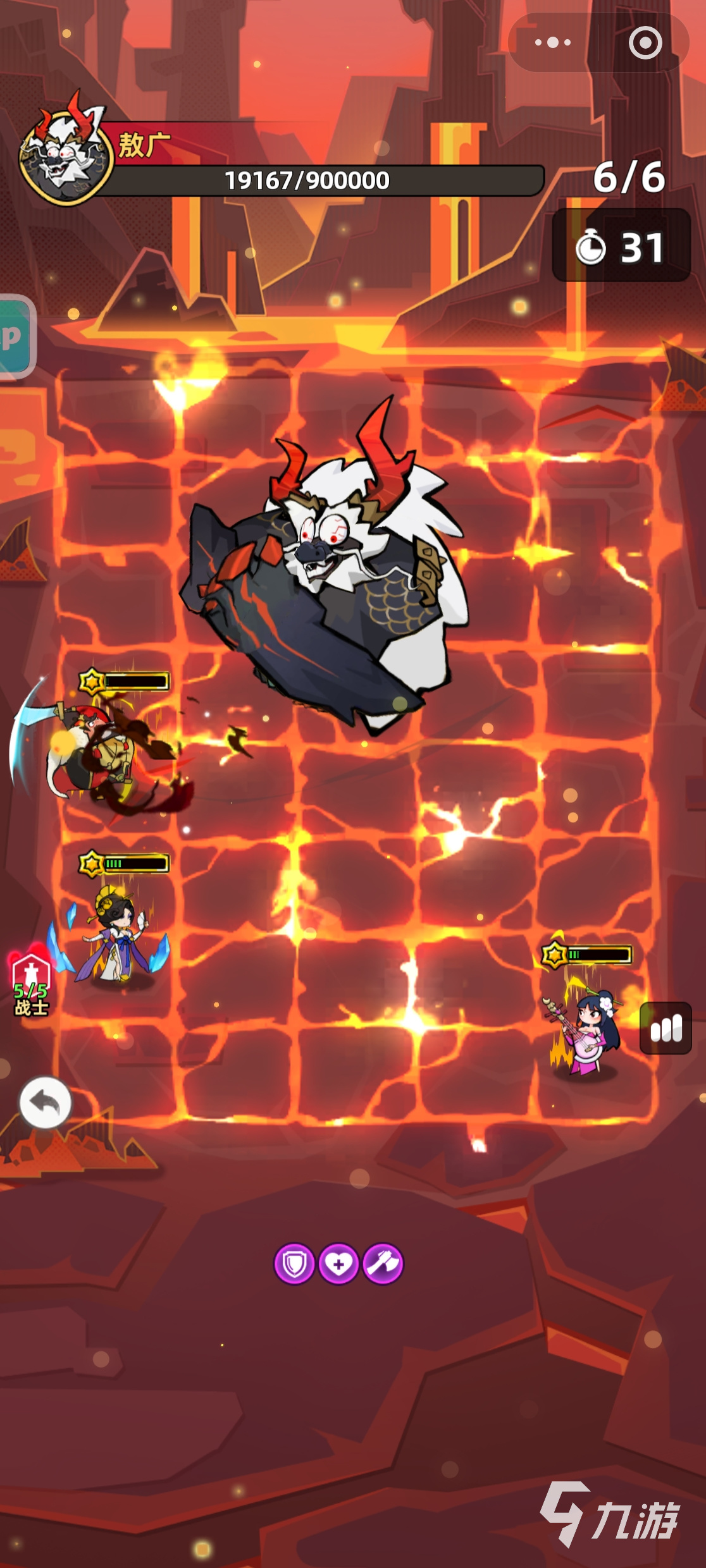Close the mini-program via the circle button
Viewport: 706px width, 1568px height.
(x=645, y=42)
